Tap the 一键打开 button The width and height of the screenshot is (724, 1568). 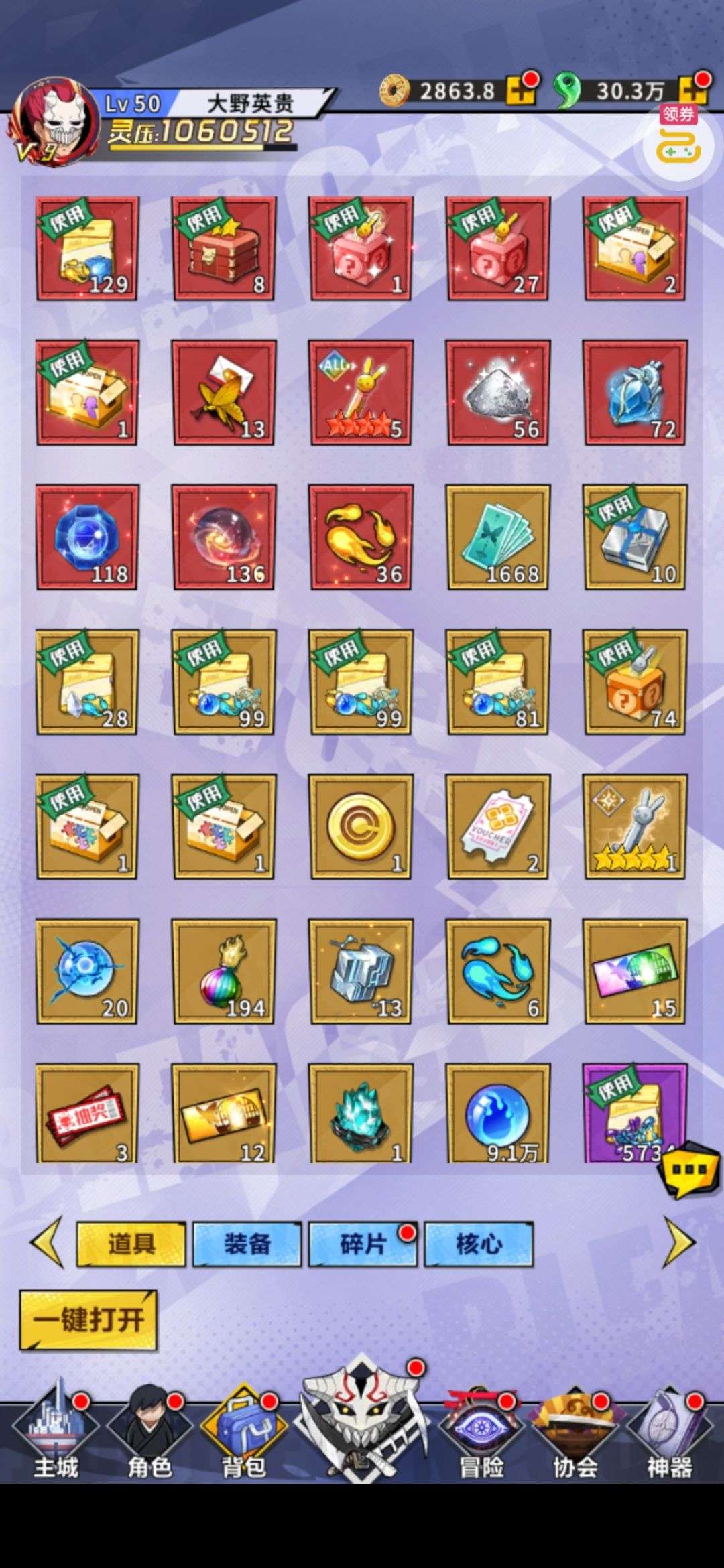[88, 1320]
